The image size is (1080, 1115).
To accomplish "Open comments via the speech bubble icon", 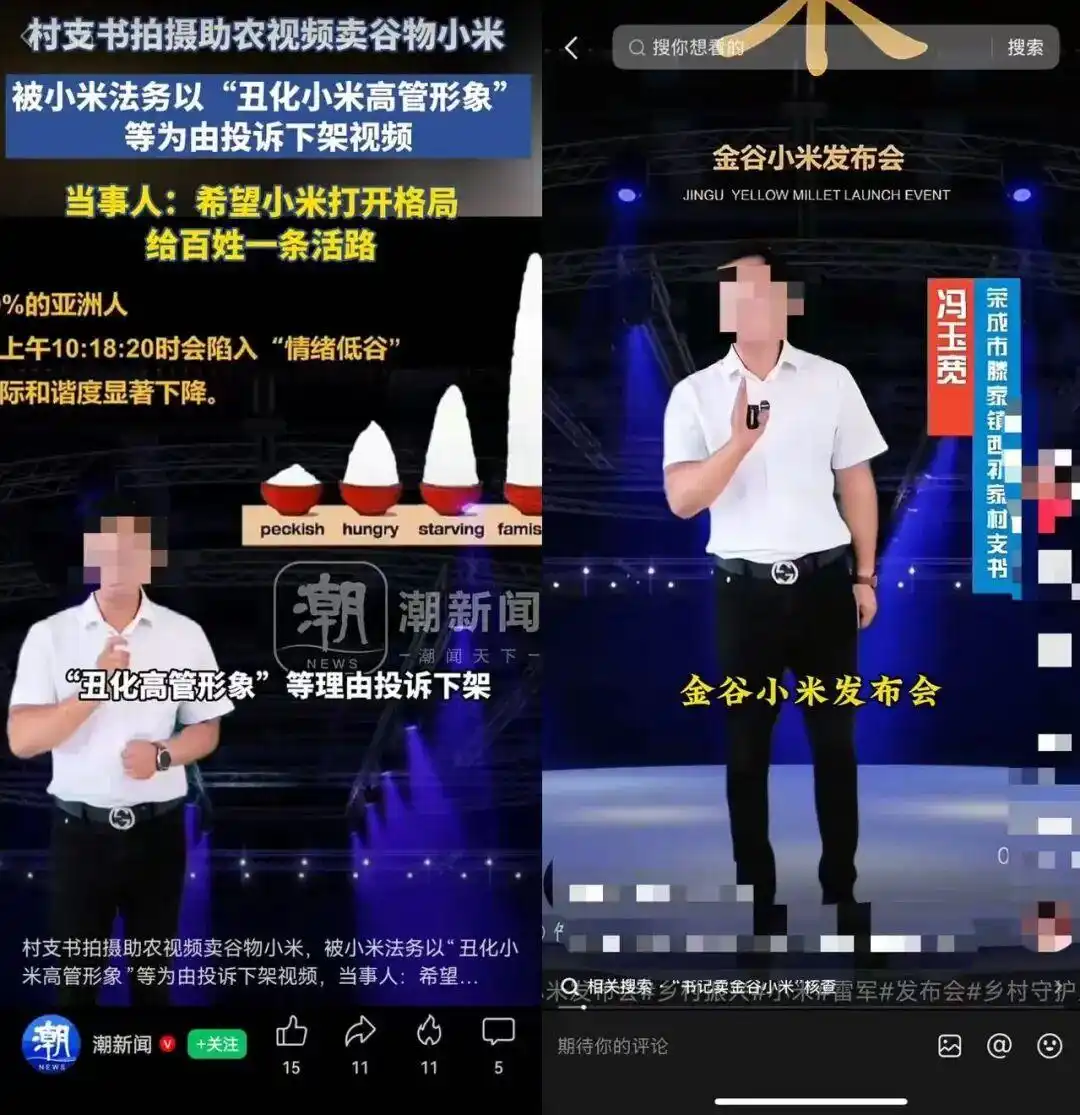I will [x=497, y=1030].
